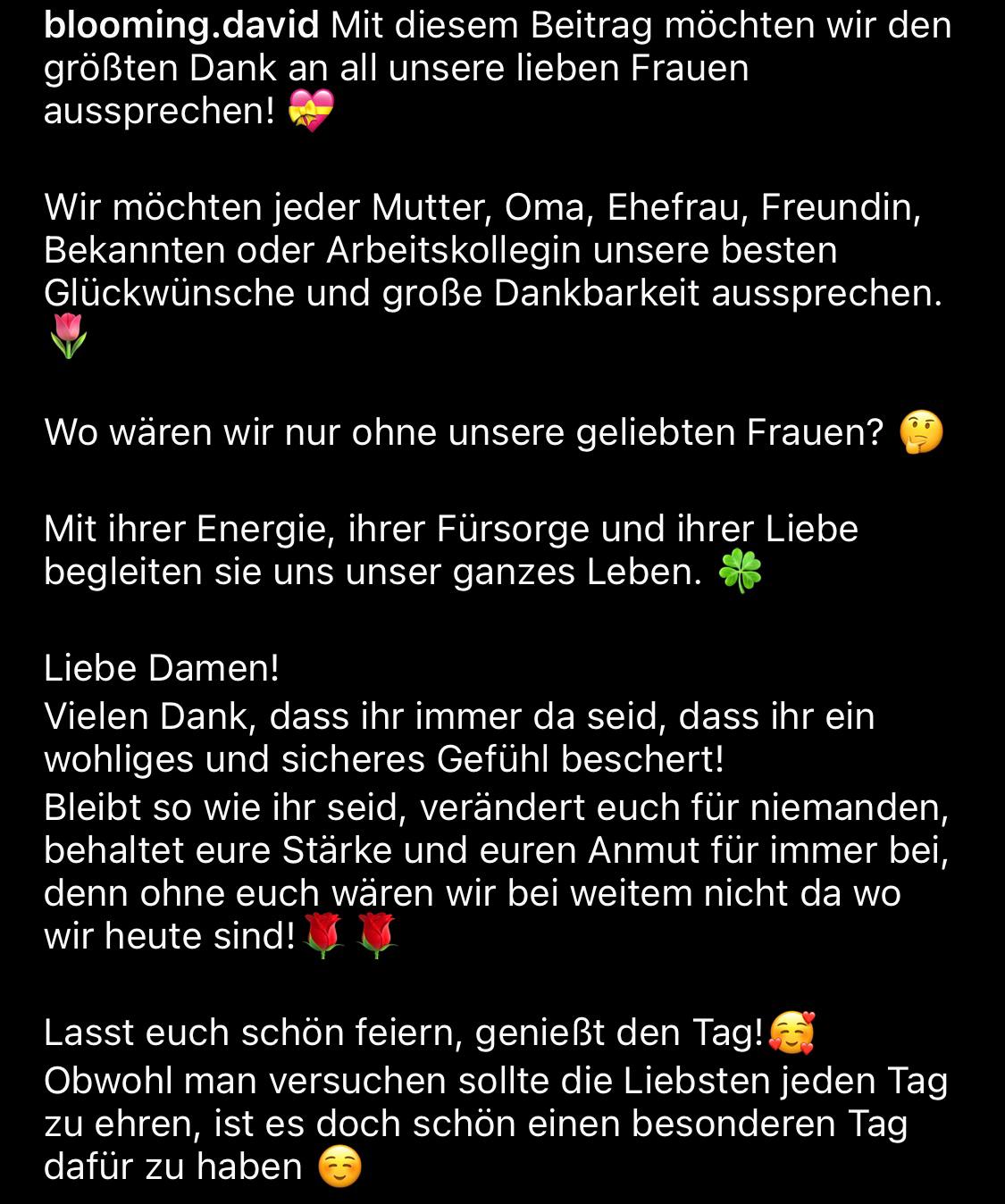Open the blooming.david profile link

pos(181,26)
